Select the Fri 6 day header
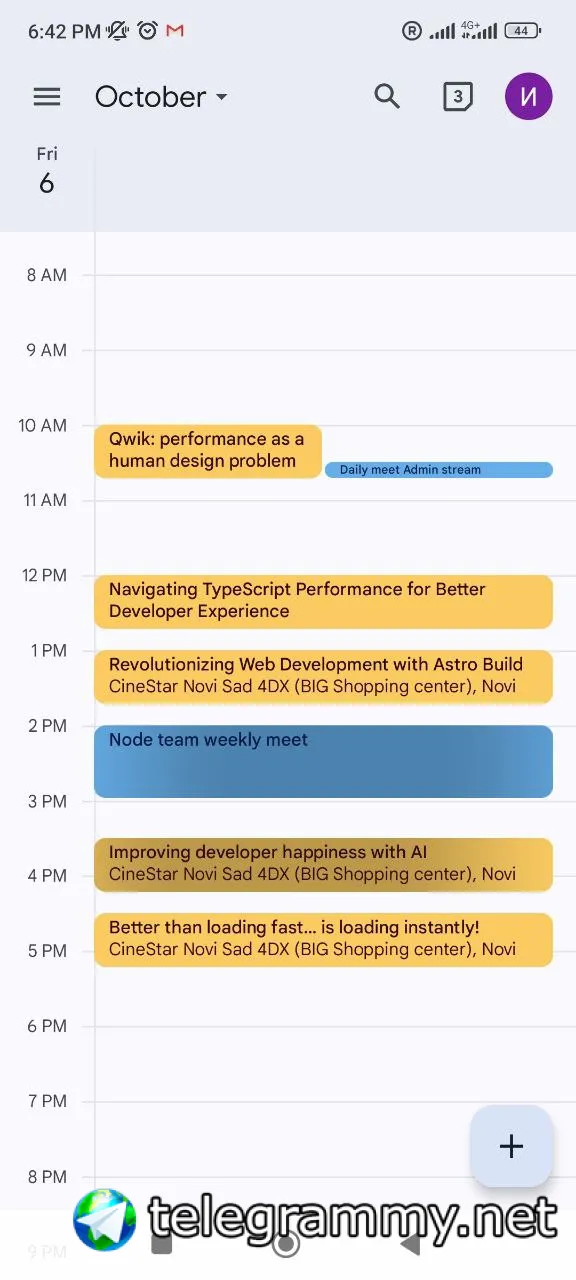 click(x=47, y=171)
